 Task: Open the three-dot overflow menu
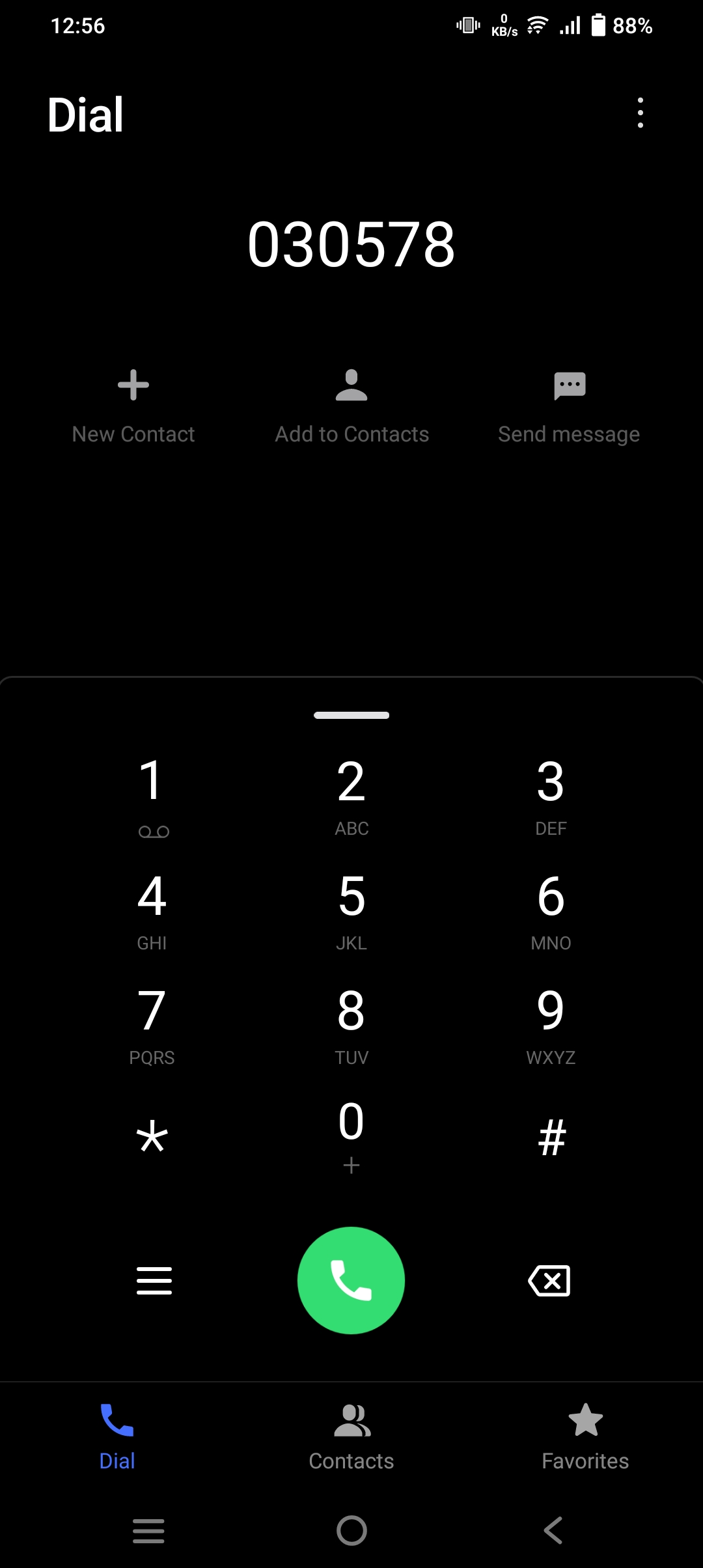pyautogui.click(x=641, y=113)
